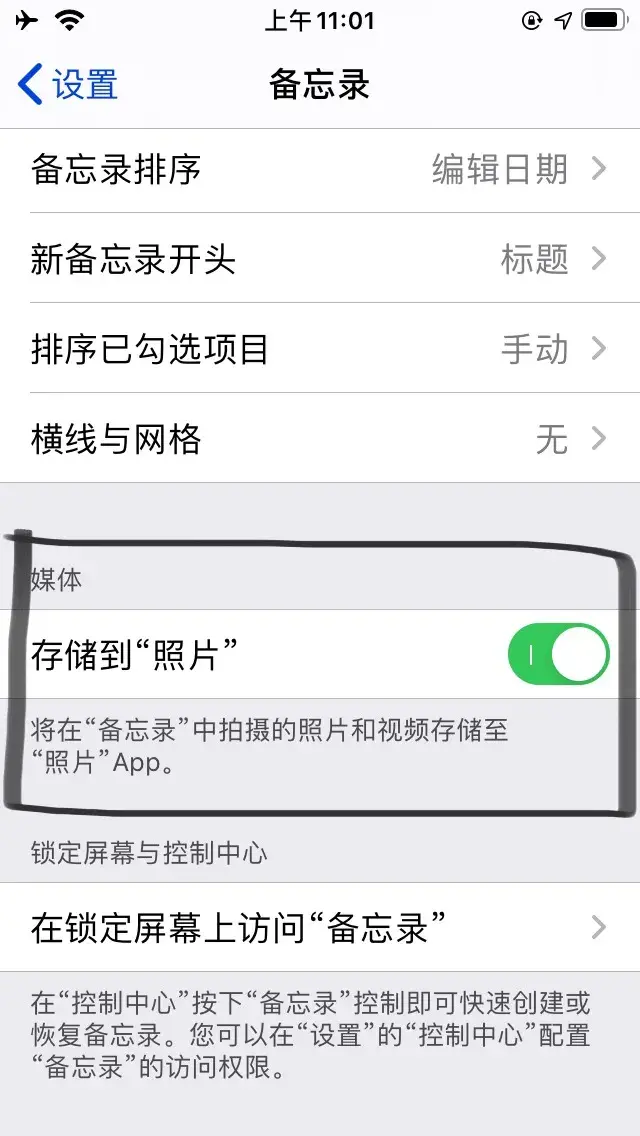Open 横线与网格 setting
640x1136 pixels.
(320, 438)
